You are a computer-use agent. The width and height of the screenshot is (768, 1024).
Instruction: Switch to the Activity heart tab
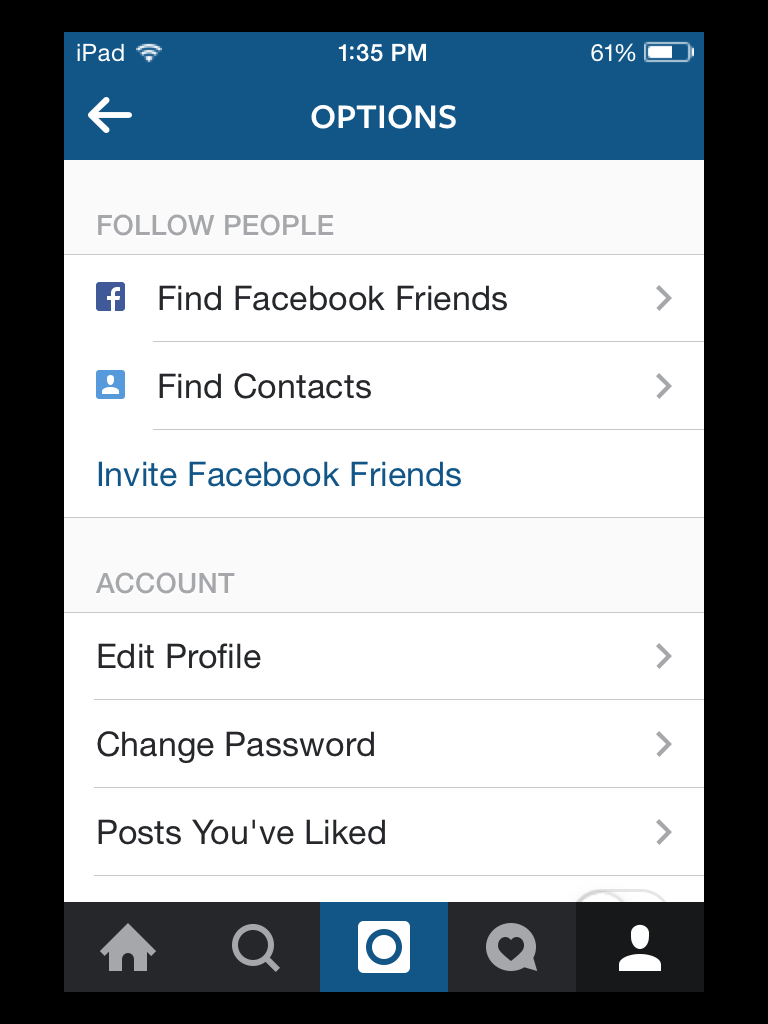tap(511, 947)
